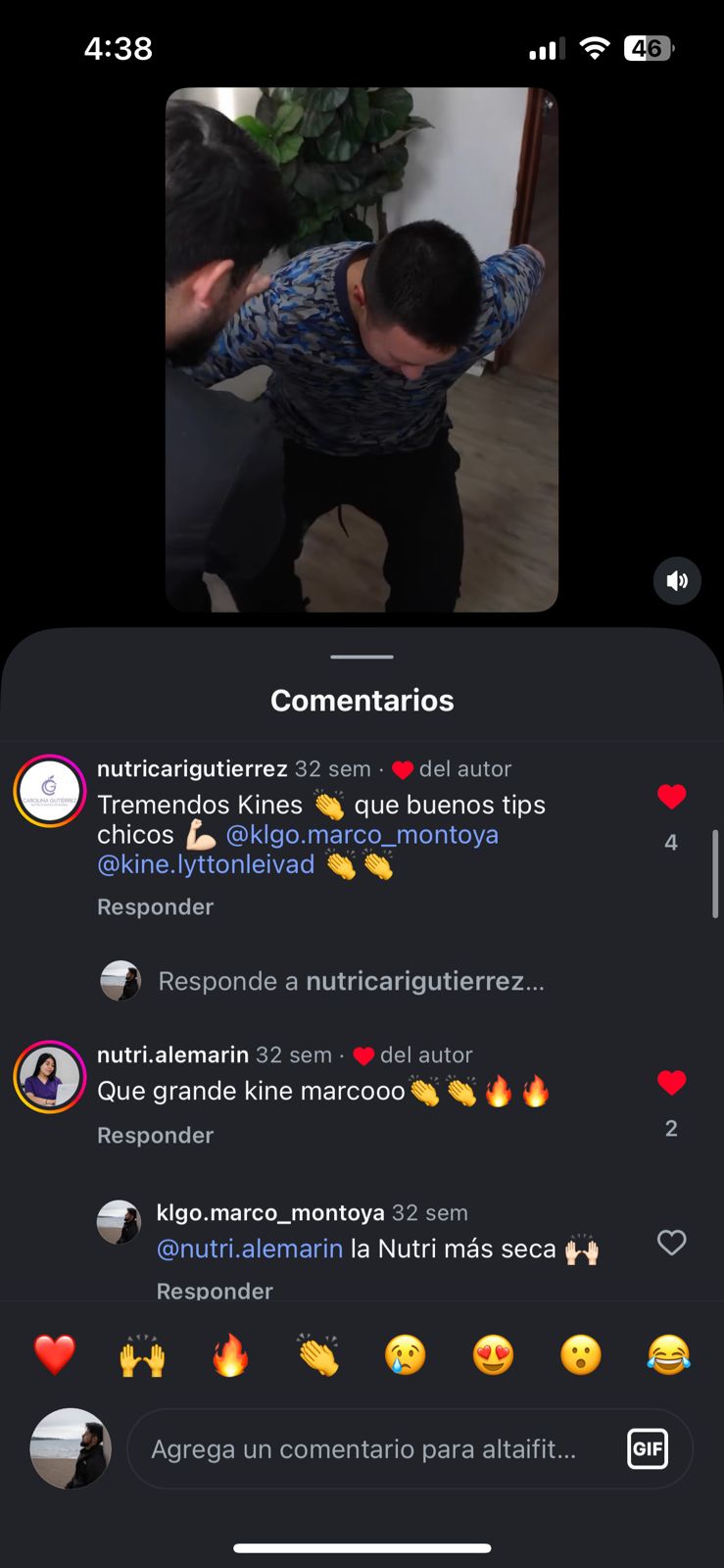Select the raised hands quick reaction emoji
Viewport: 724px width, 1568px height.
click(141, 1355)
